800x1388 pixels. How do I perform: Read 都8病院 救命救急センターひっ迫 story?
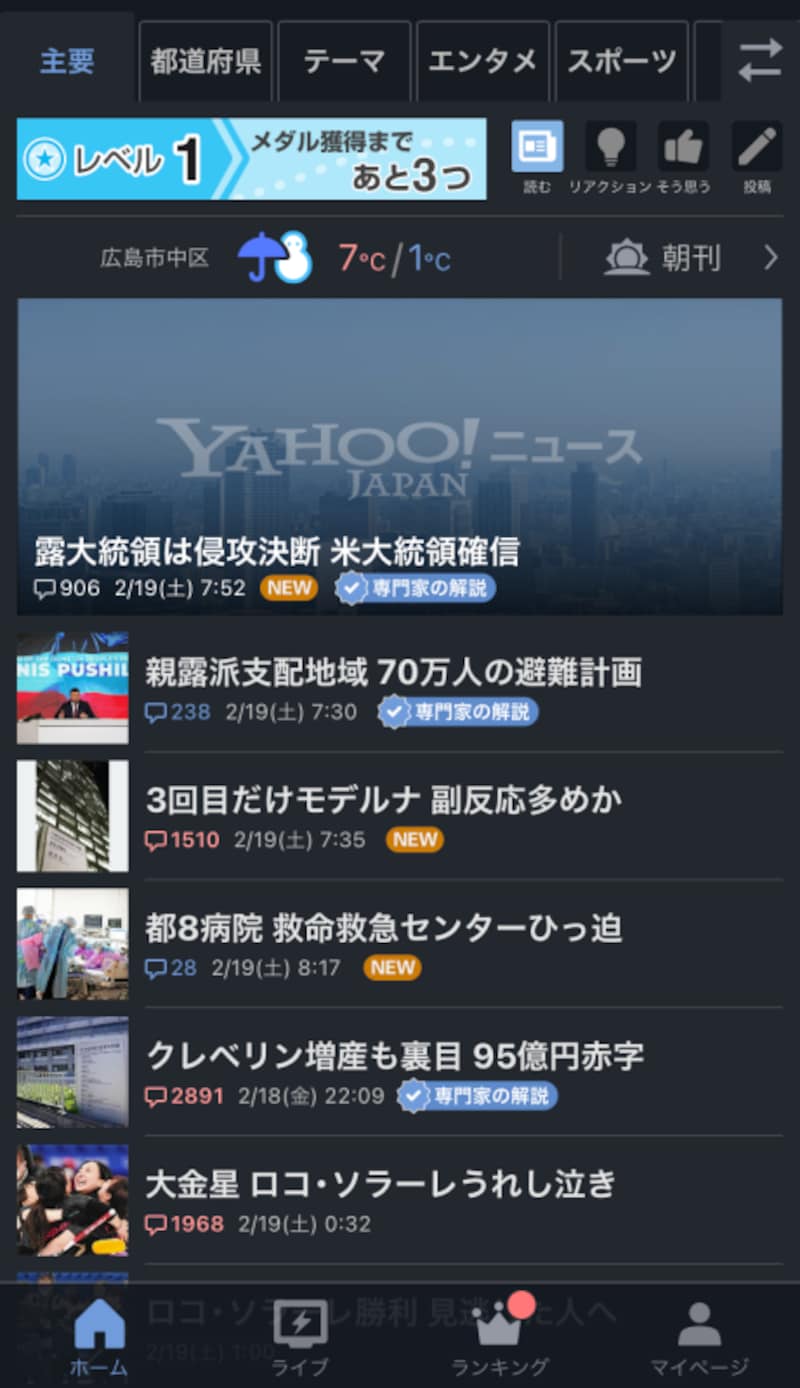pos(383,928)
